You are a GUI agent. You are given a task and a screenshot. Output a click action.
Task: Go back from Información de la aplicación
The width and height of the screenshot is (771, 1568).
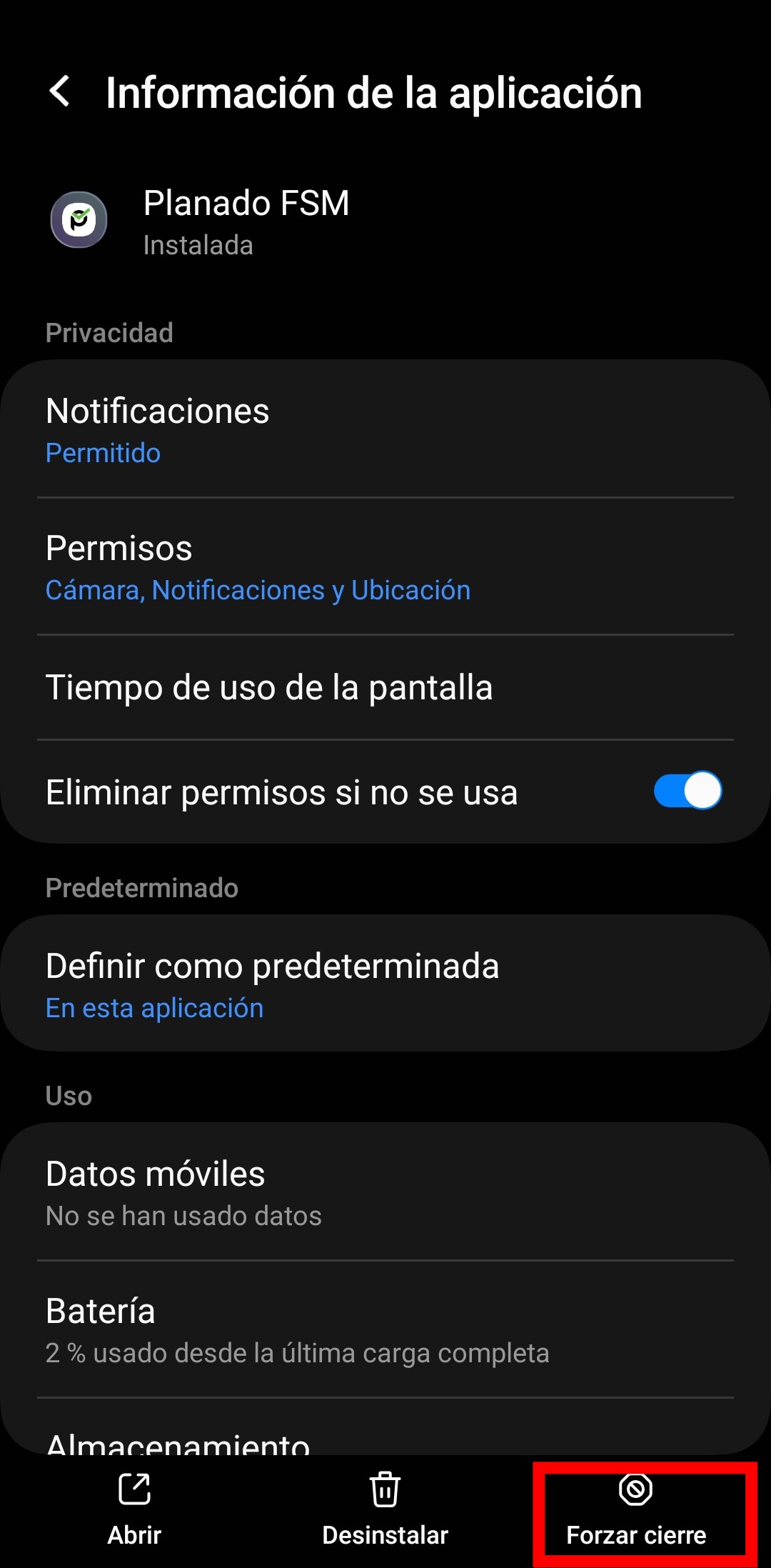60,92
